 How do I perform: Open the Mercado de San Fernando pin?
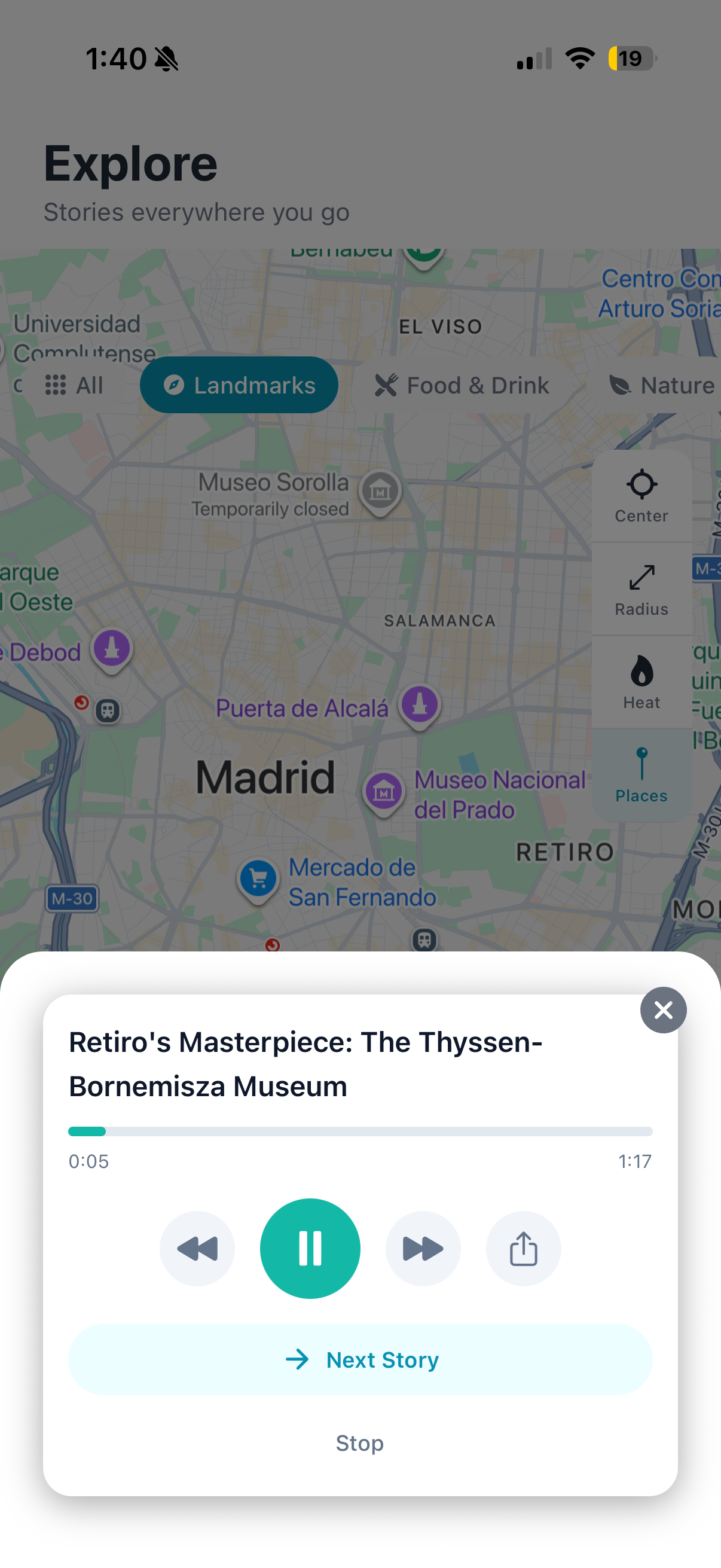click(258, 878)
